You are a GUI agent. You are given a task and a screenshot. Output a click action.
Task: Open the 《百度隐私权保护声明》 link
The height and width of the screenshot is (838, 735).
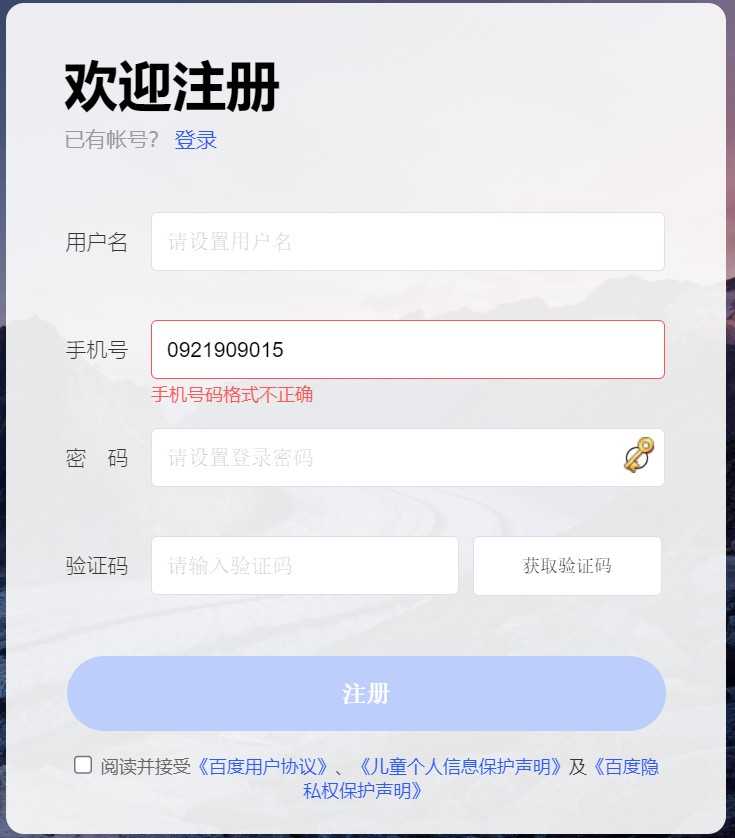point(625,767)
